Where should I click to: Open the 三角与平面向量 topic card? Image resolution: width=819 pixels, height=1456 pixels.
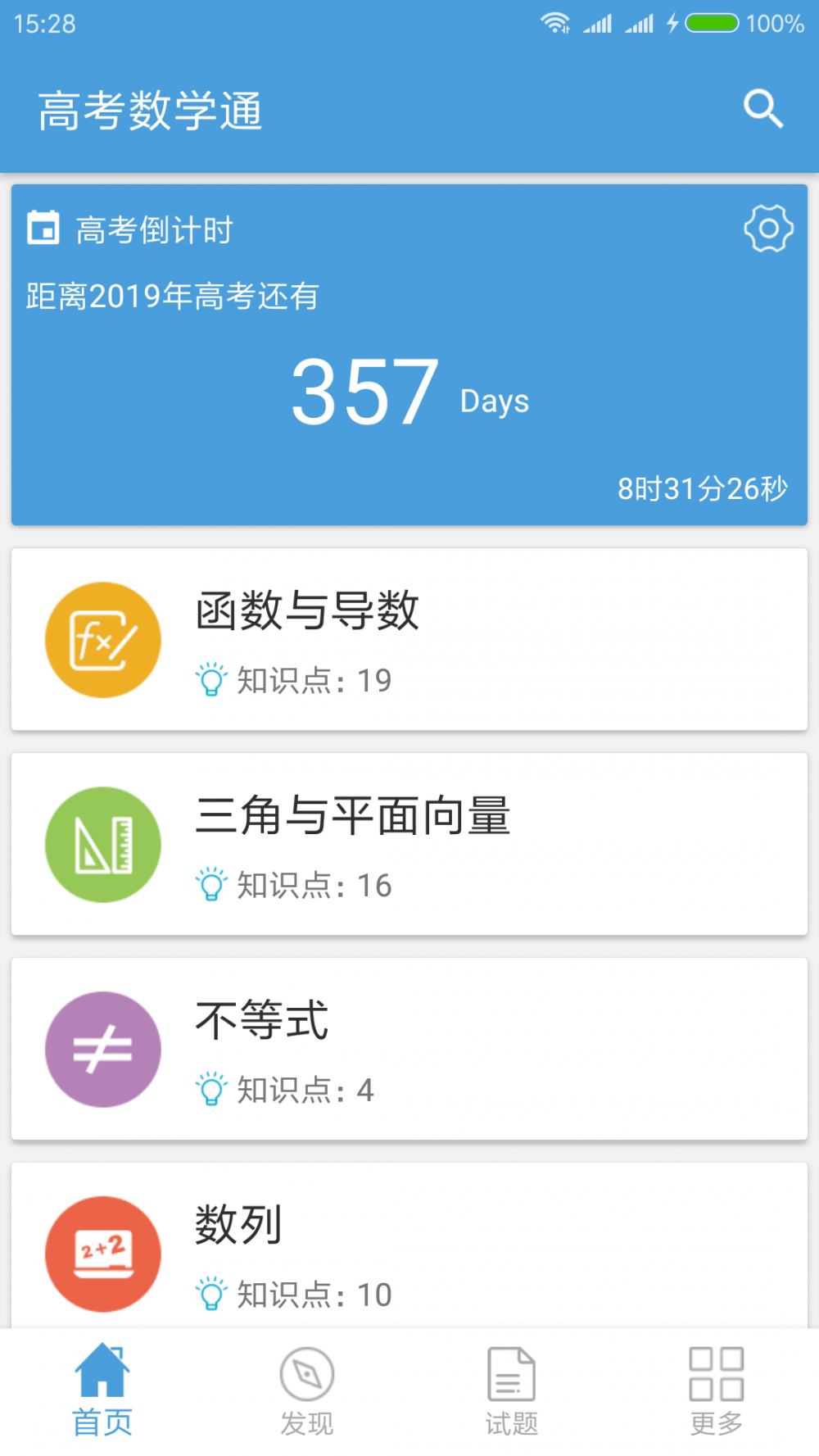tap(409, 844)
